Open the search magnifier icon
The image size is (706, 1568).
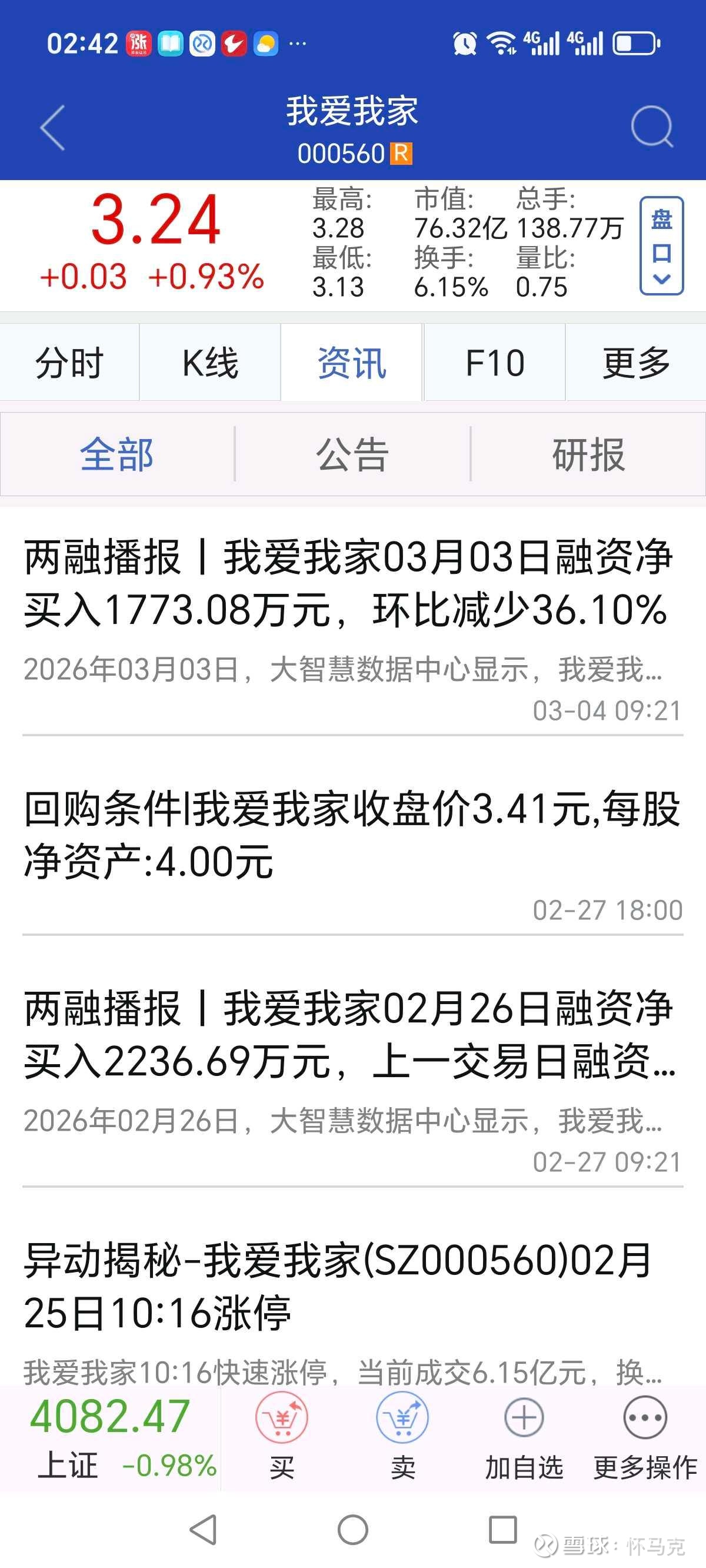pos(651,127)
